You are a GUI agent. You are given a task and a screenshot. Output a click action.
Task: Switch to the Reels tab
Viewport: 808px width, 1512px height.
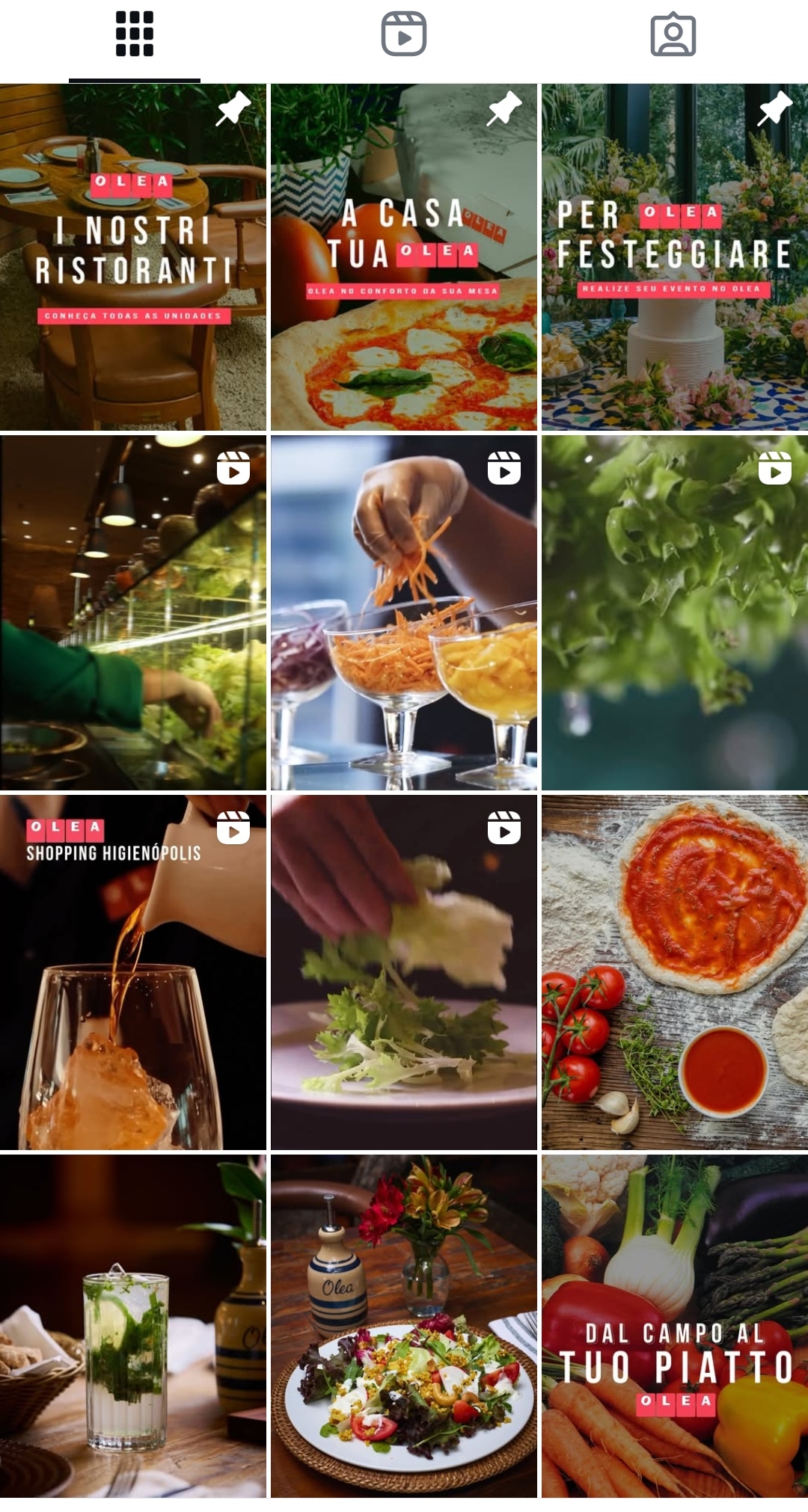[404, 34]
